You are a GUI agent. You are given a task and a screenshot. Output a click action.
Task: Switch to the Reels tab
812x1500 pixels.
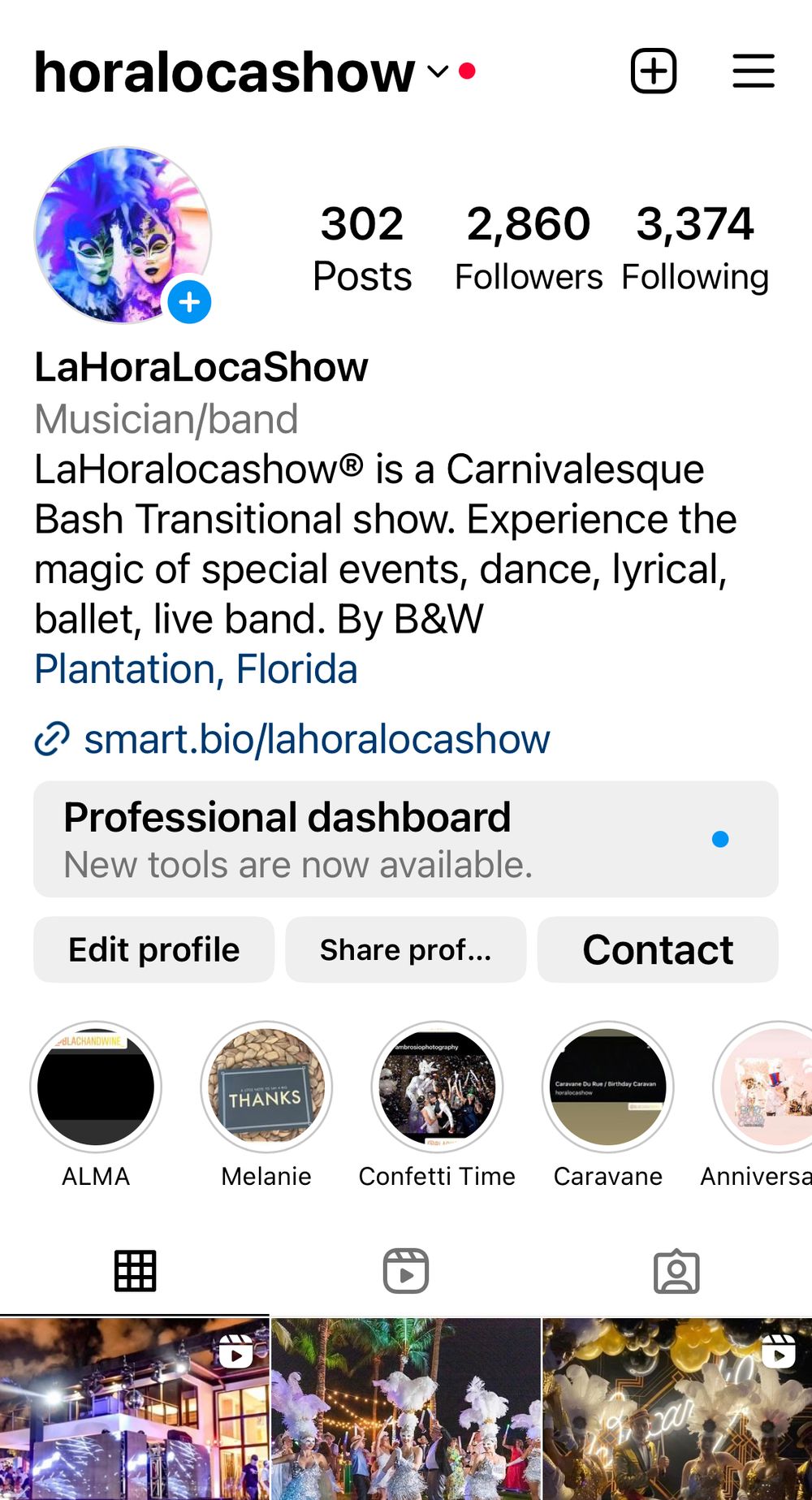(x=405, y=1271)
